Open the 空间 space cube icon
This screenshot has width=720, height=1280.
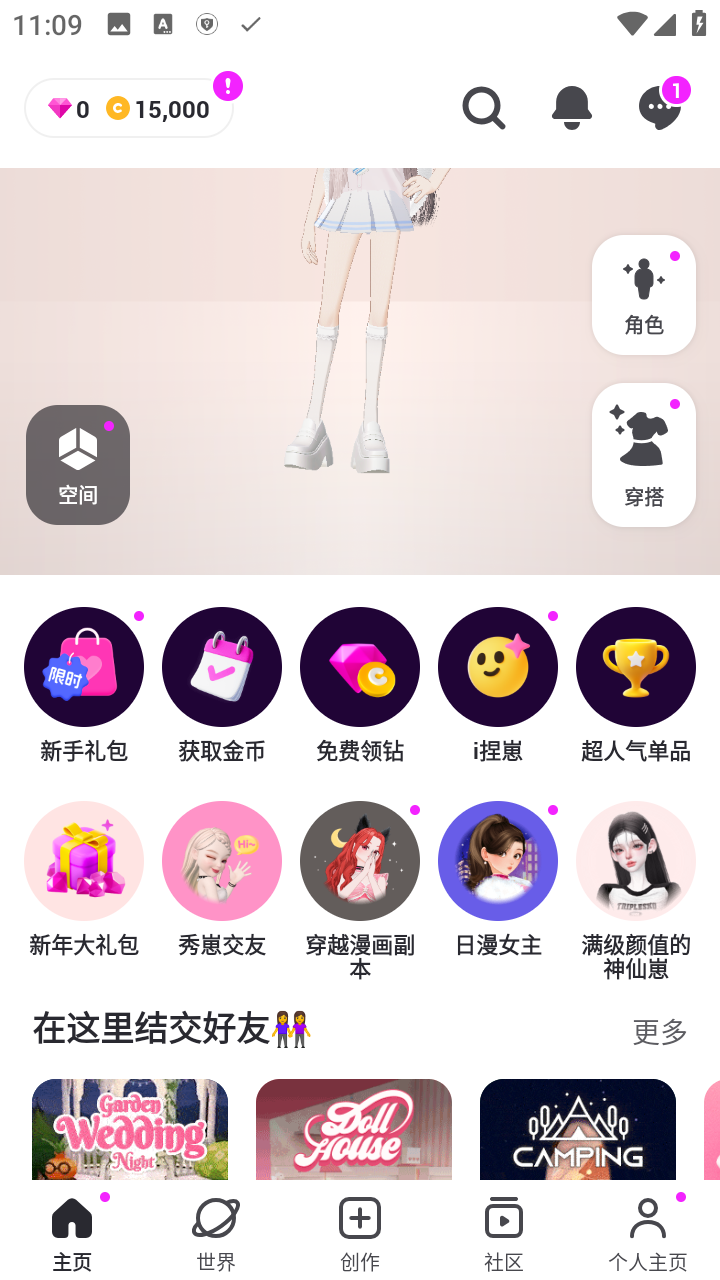coord(77,464)
